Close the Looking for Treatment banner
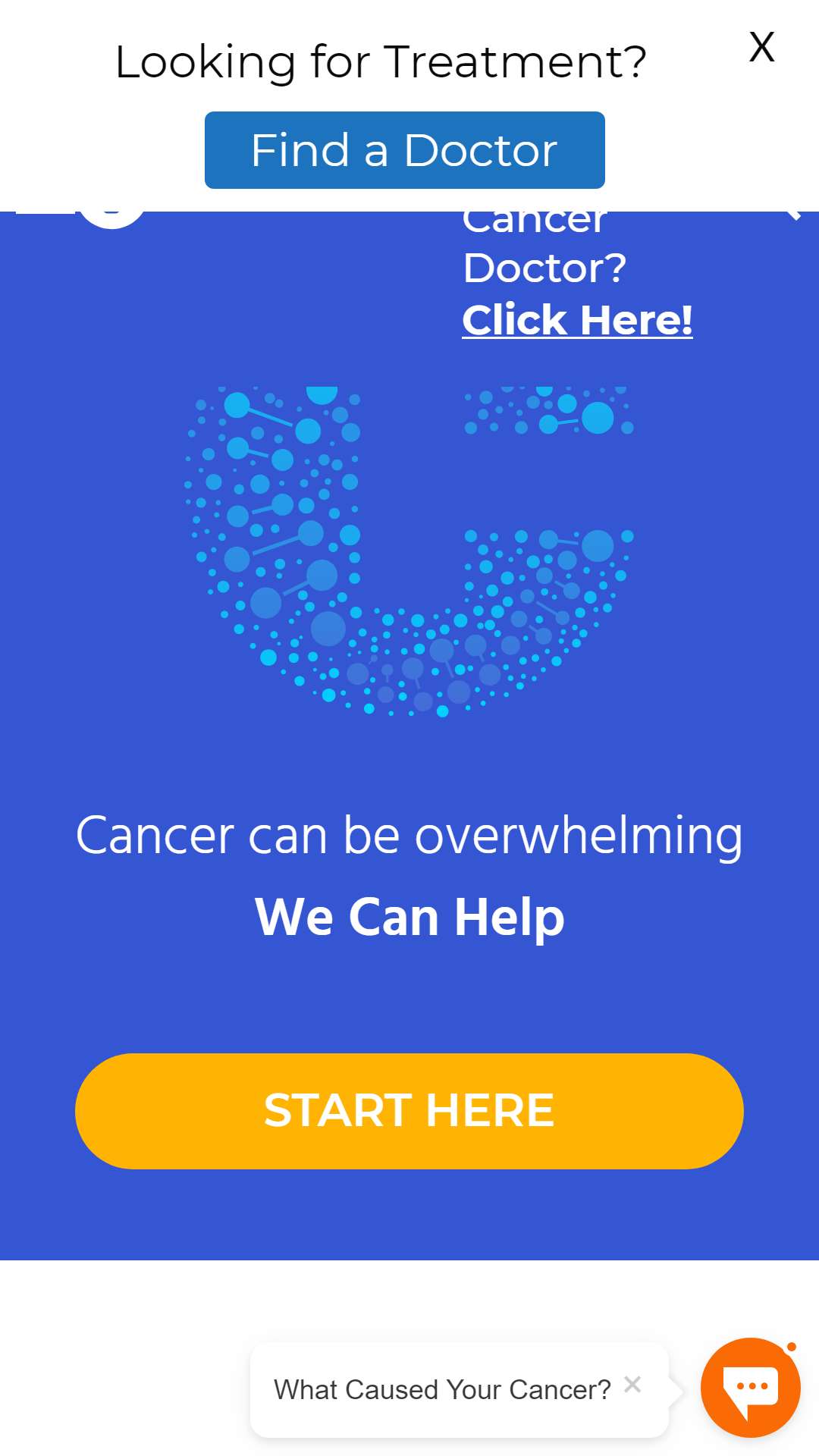 click(x=761, y=47)
